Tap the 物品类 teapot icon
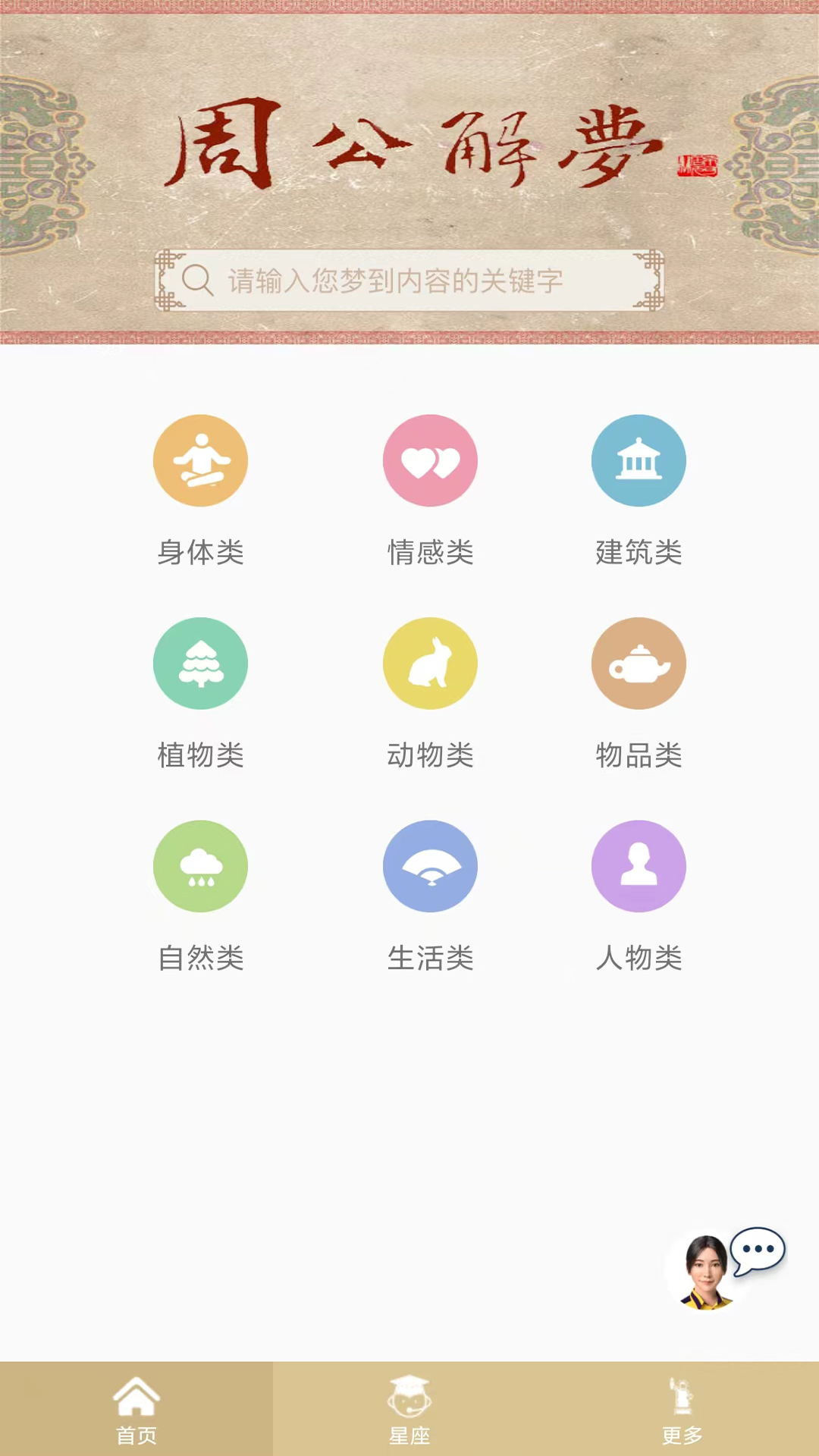The image size is (819, 1456). click(x=639, y=663)
